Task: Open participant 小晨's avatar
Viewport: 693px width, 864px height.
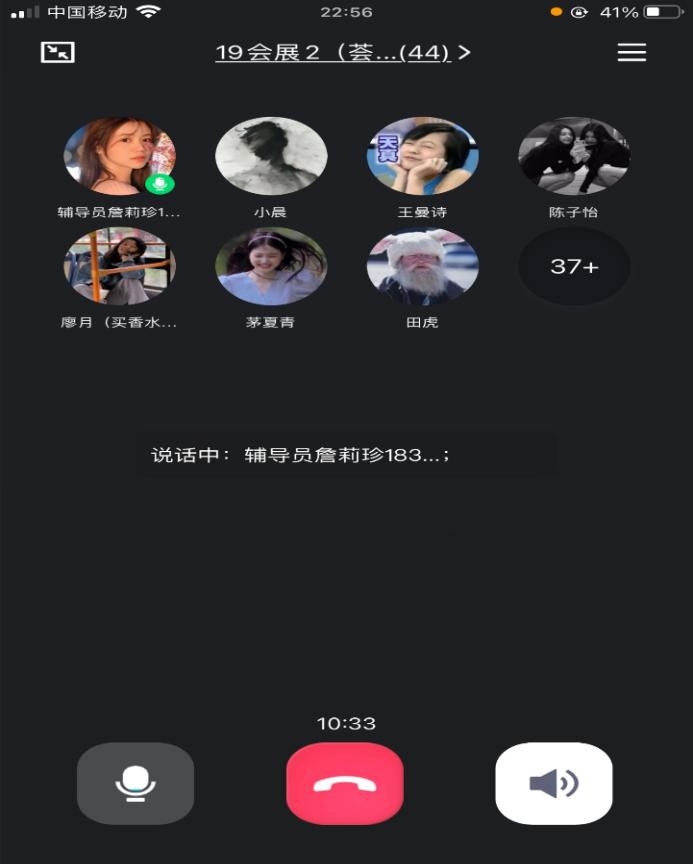Action: [271, 157]
